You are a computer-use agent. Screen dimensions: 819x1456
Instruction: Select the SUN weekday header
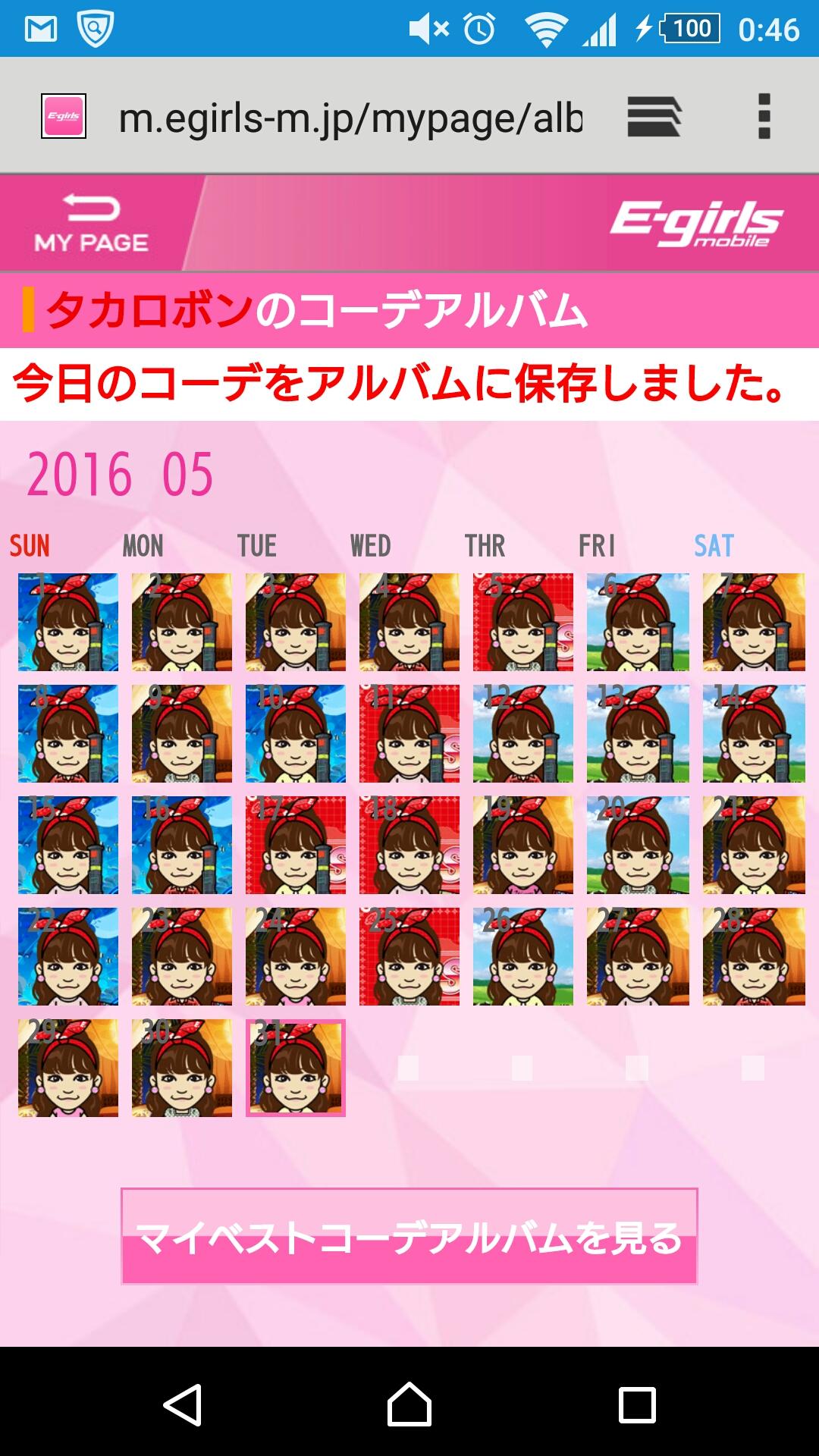point(29,546)
